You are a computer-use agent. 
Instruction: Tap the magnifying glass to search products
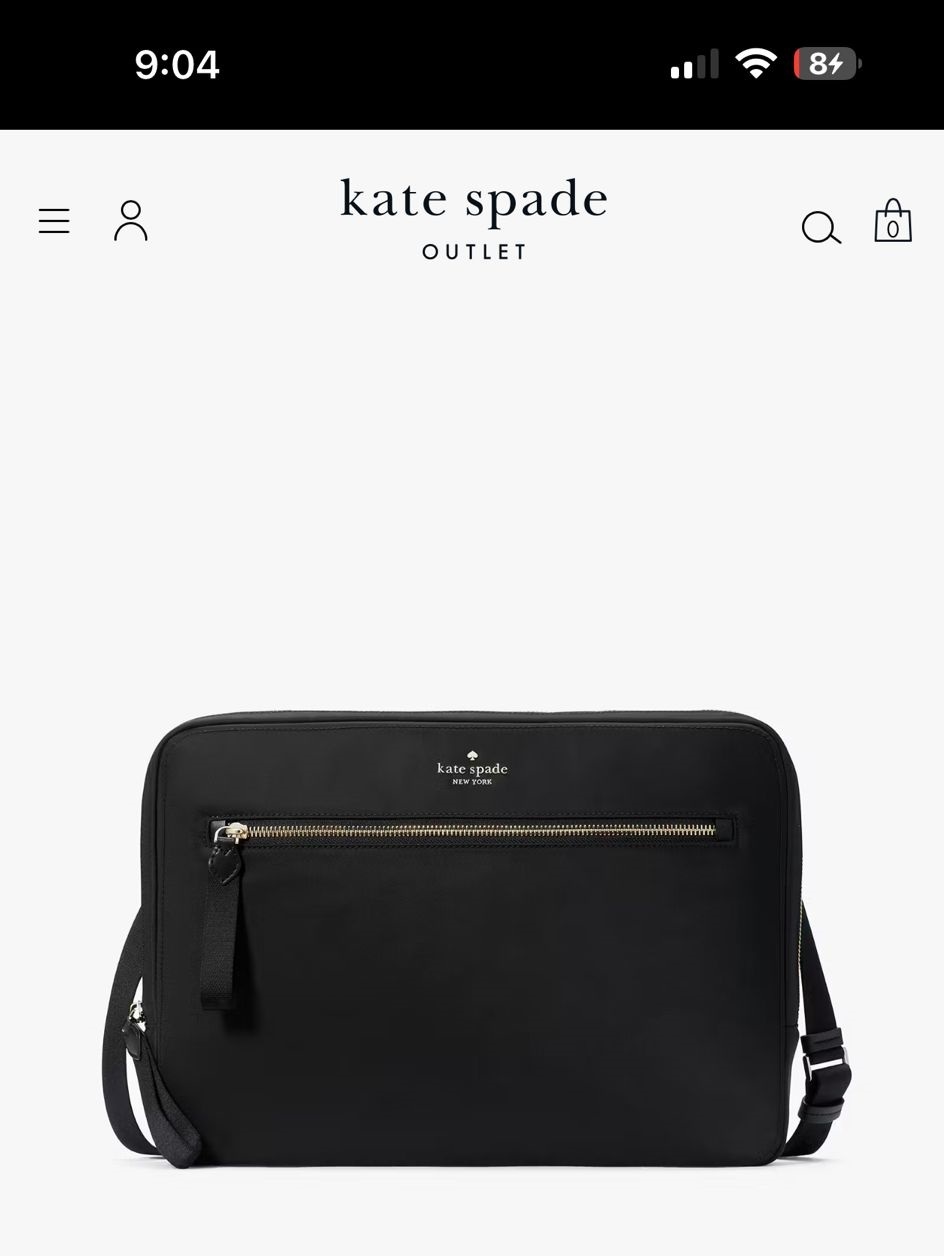click(821, 227)
